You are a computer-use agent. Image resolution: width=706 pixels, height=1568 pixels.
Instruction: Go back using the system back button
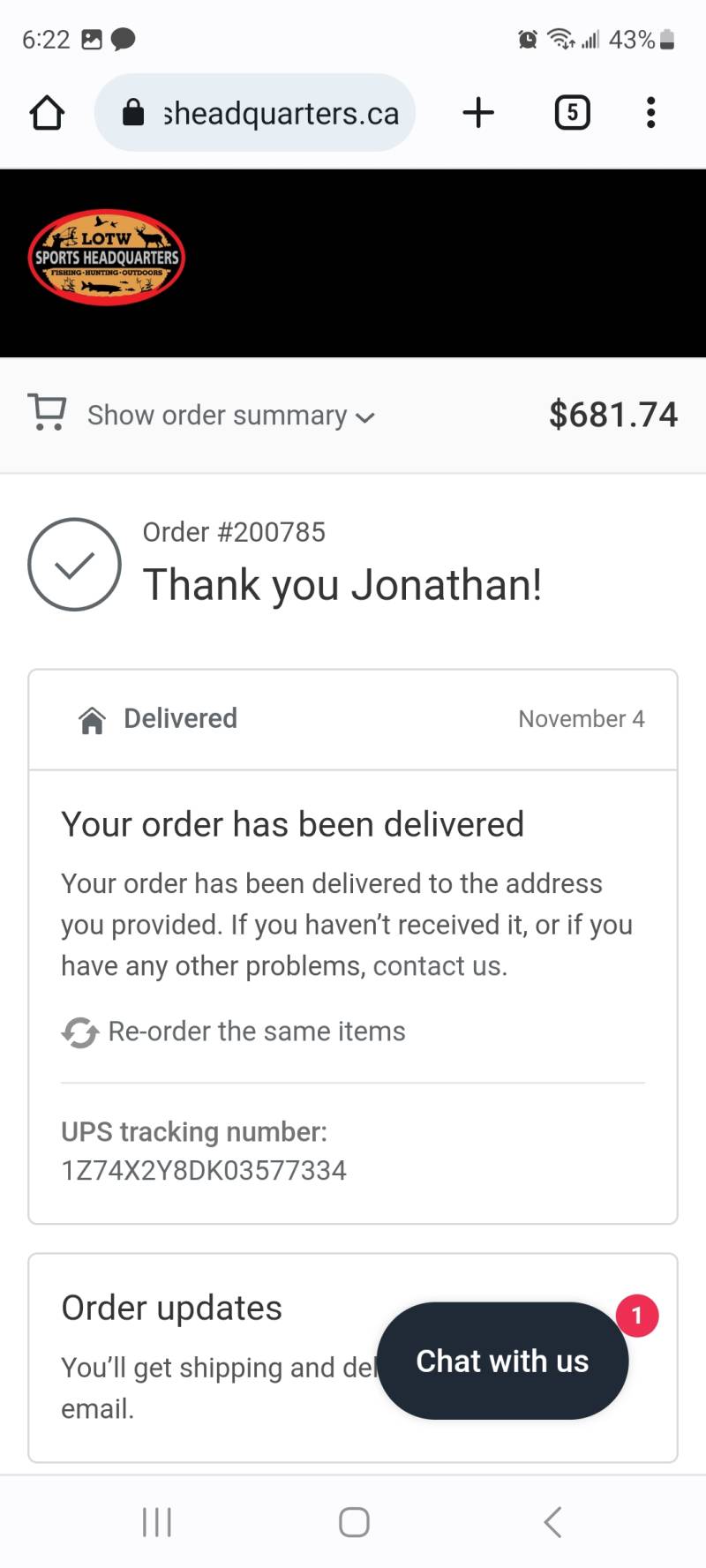[552, 1522]
